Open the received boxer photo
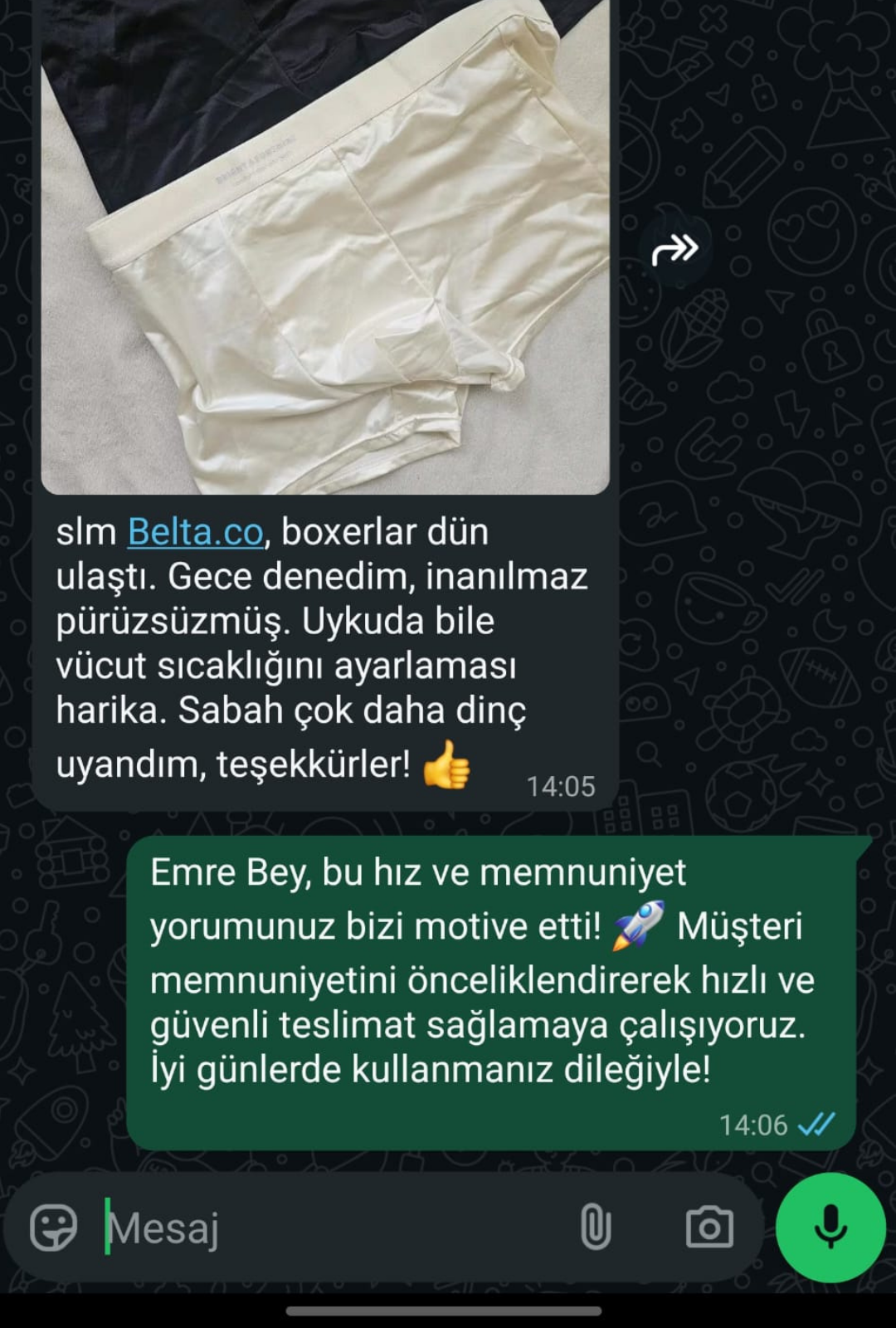This screenshot has height=1328, width=896. click(325, 249)
